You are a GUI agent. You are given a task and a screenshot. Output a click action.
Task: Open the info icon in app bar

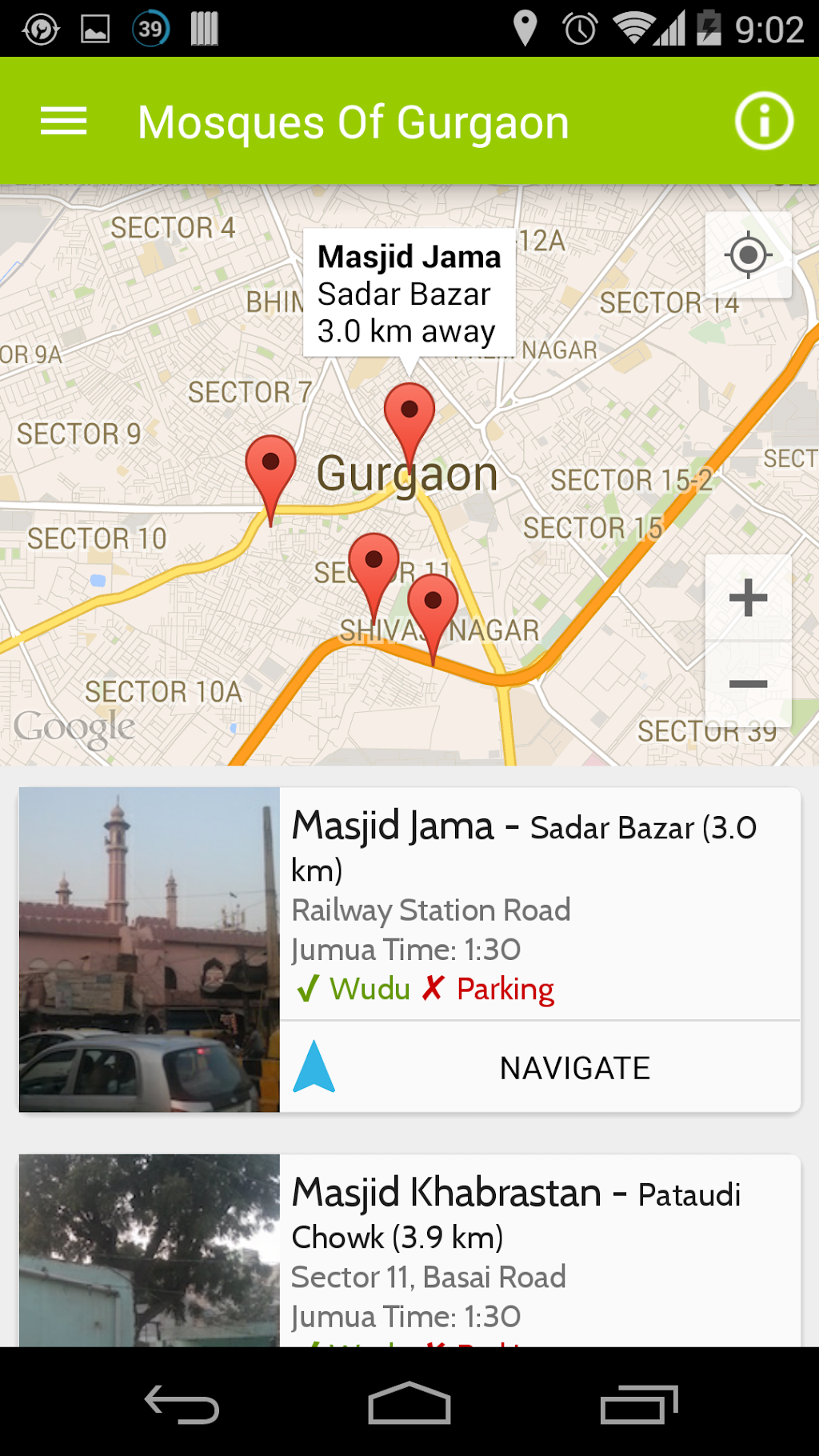pos(764,122)
